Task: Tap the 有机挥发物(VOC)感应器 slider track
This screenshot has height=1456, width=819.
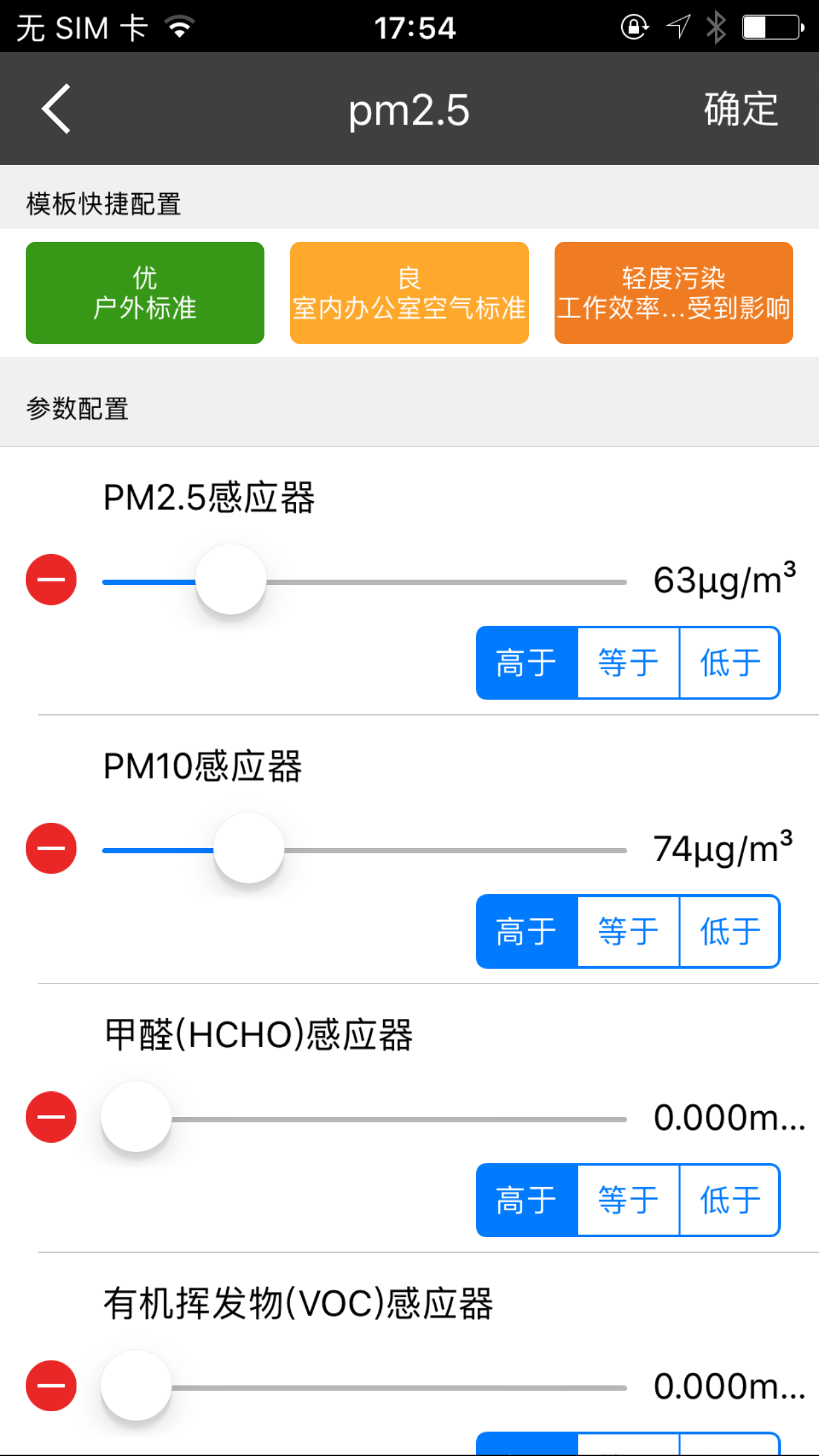Action: pos(365,1387)
